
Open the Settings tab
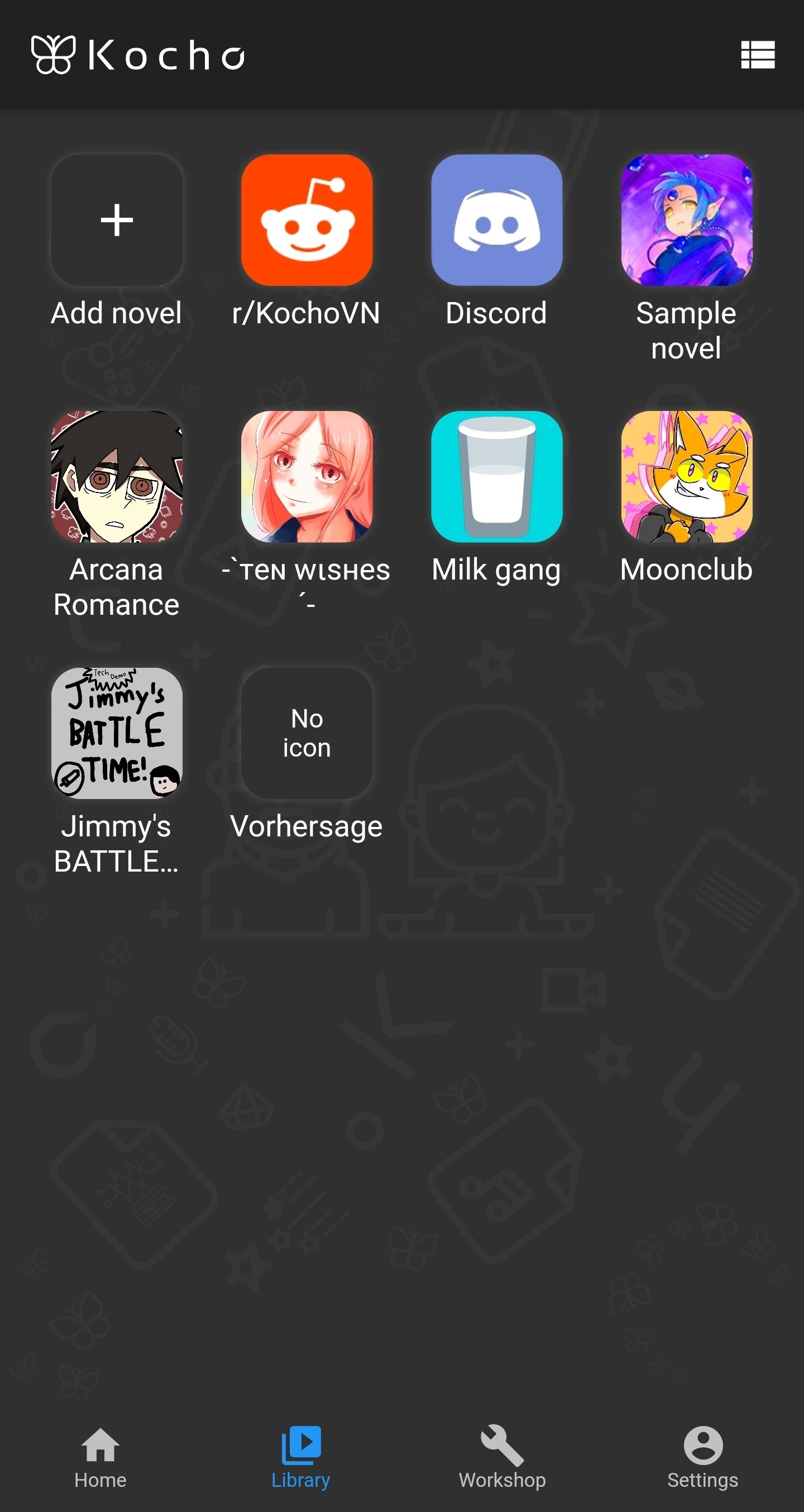(x=702, y=1457)
